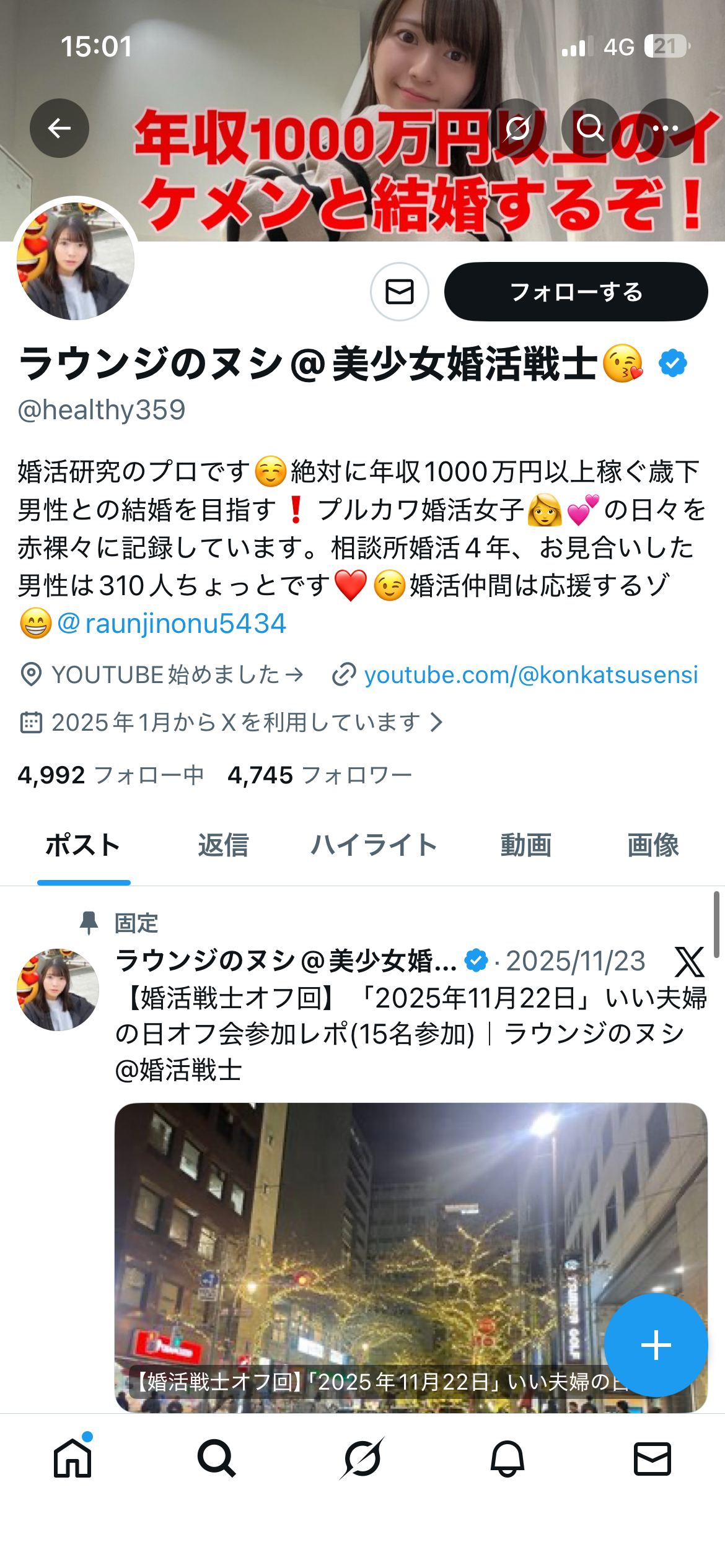Open the youtube.com/@konkatsusensi link
The image size is (725, 1568).
tap(530, 674)
